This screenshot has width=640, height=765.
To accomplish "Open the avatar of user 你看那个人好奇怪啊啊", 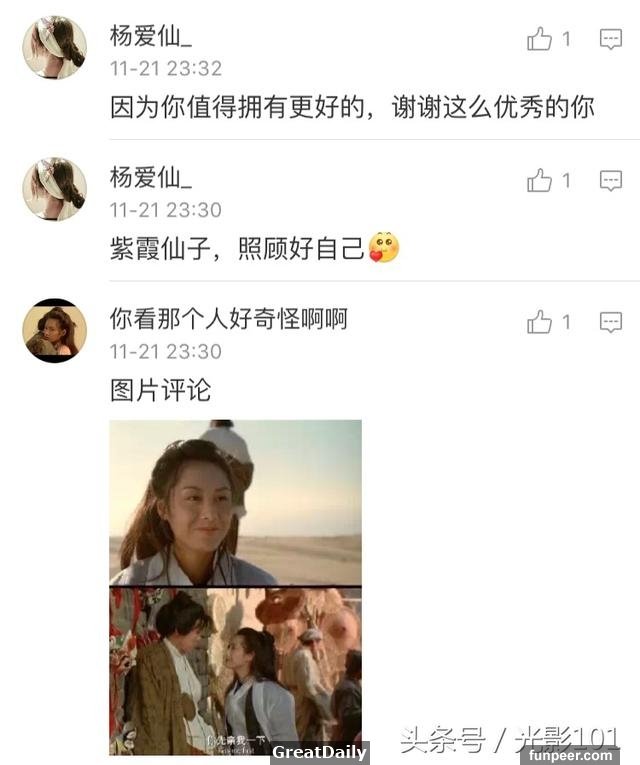I will coord(54,330).
